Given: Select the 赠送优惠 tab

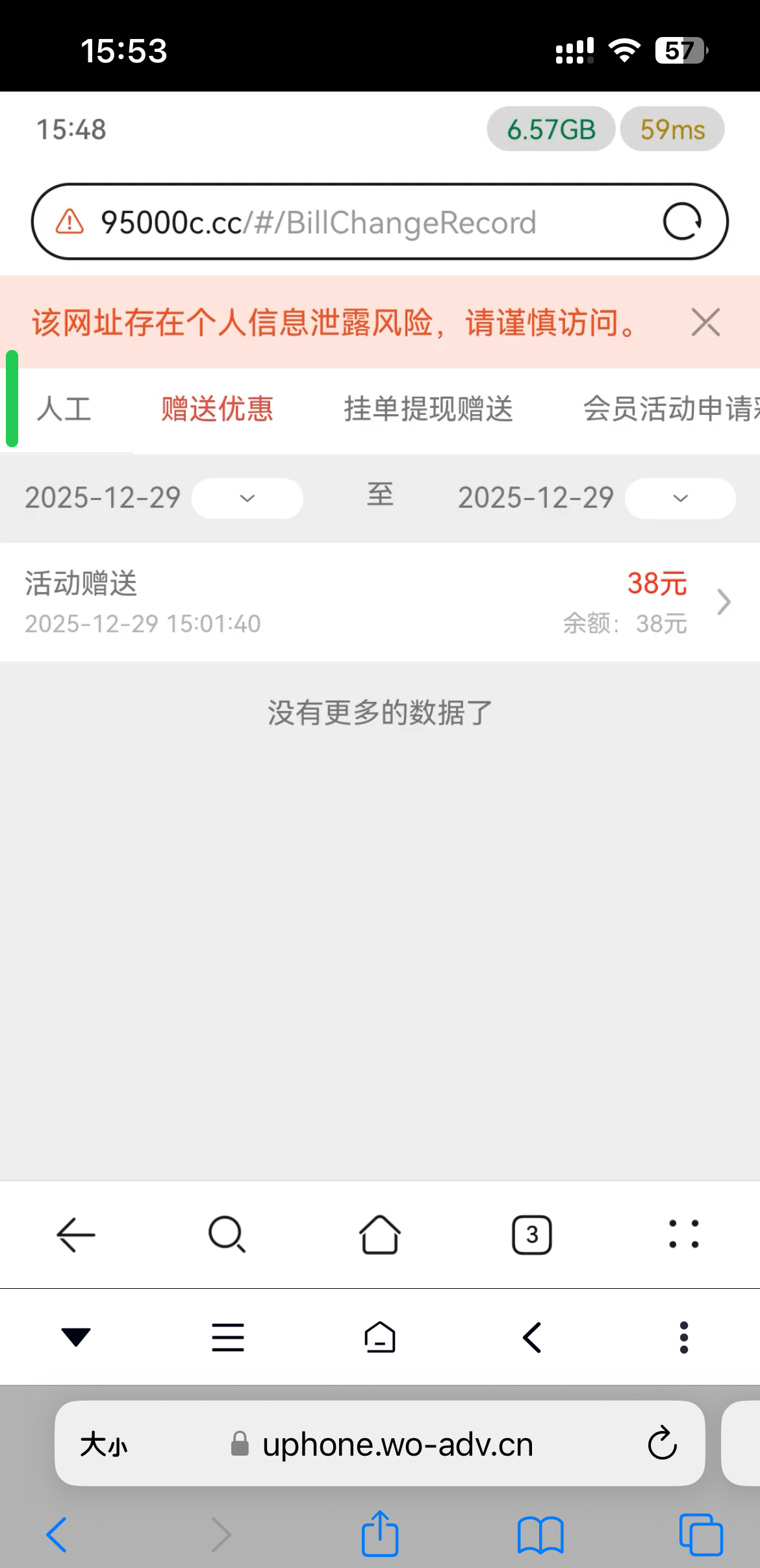Looking at the screenshot, I should click(217, 409).
